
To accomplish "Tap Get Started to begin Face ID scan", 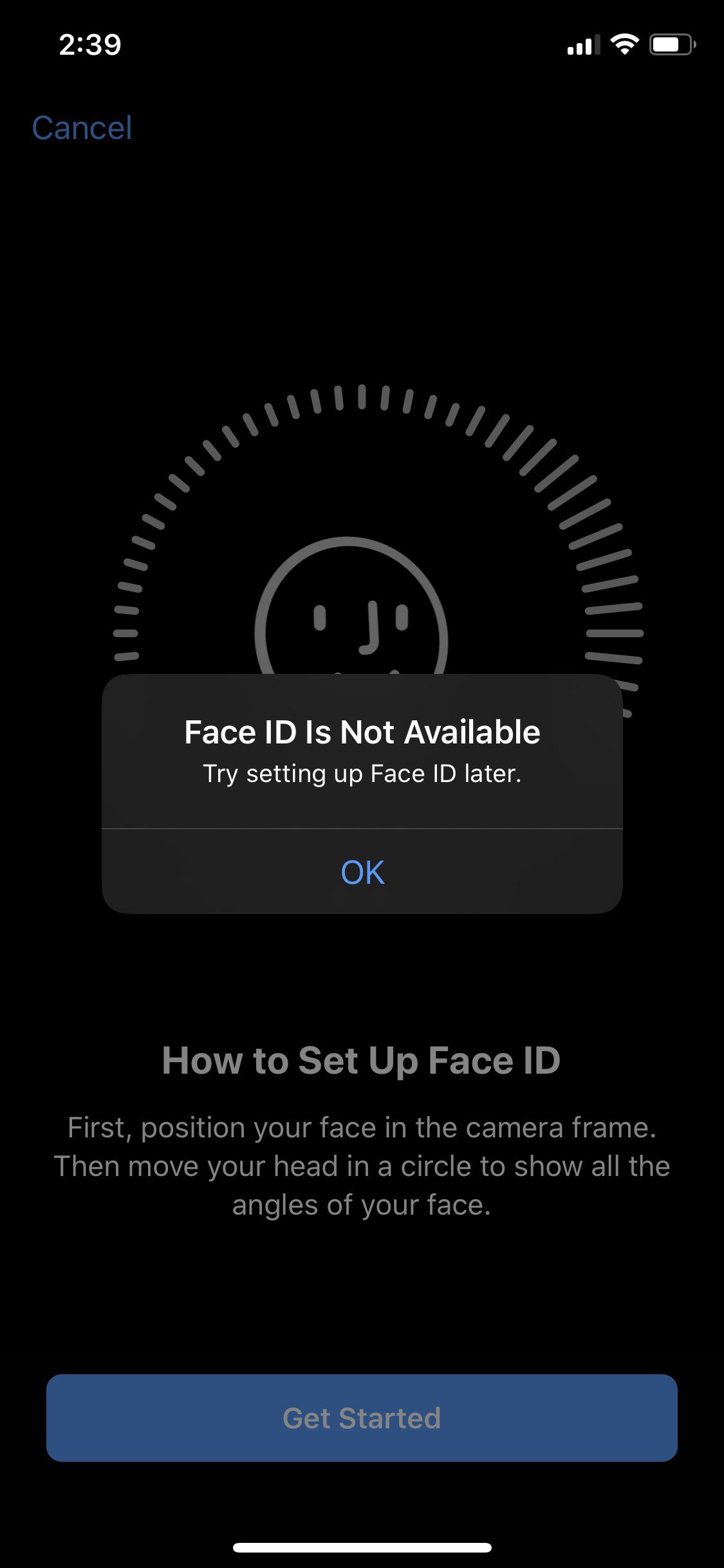I will 362,1418.
